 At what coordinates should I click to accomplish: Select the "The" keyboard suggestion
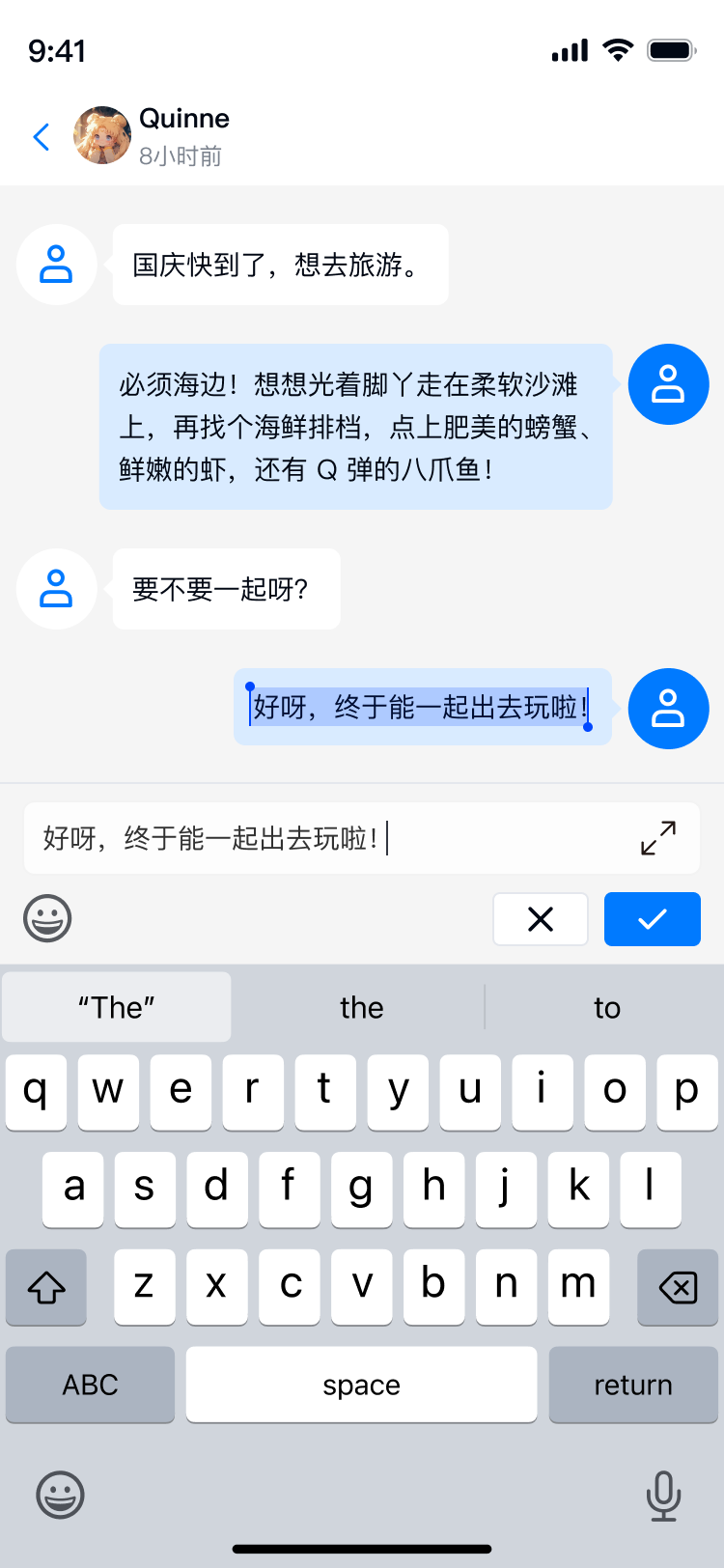(117, 1007)
